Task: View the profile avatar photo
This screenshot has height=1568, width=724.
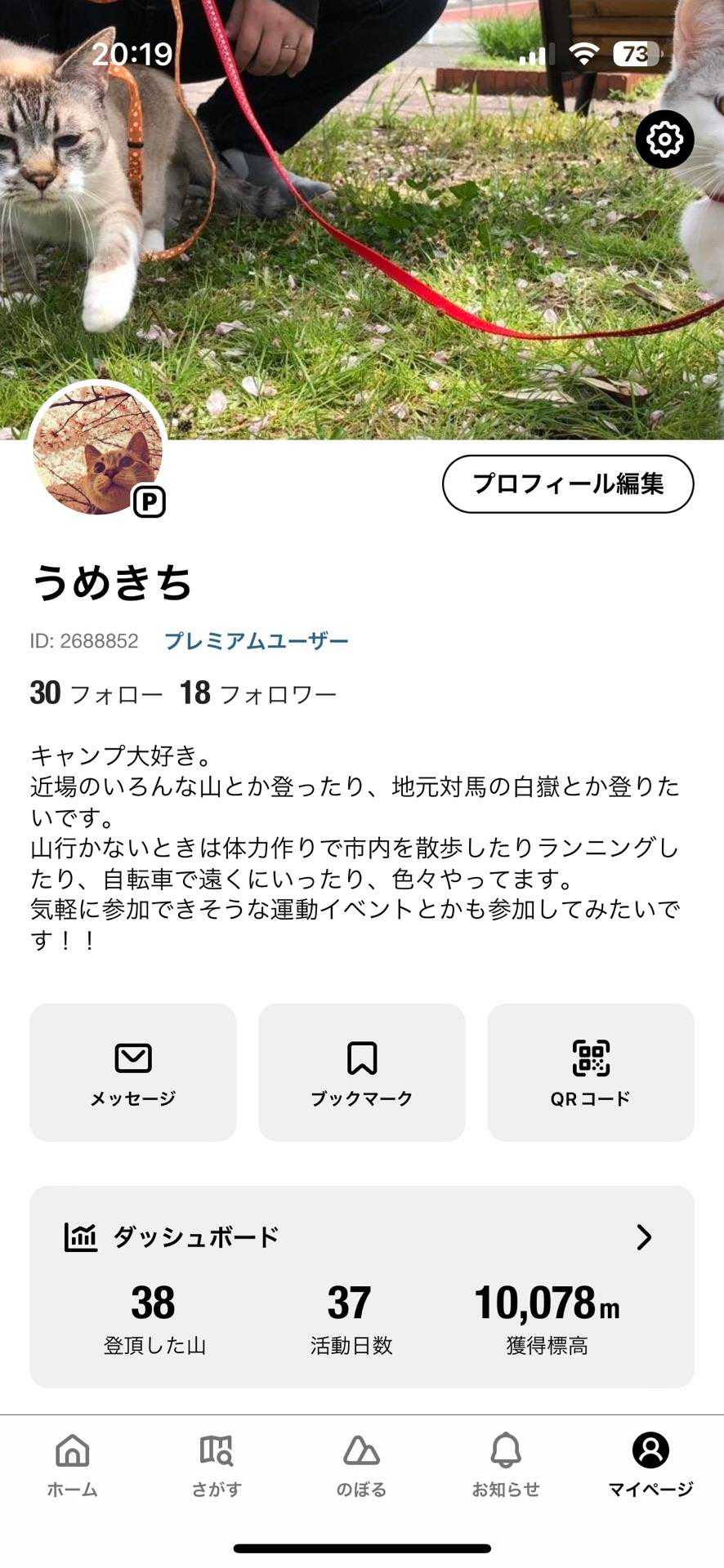Action: coord(98,451)
